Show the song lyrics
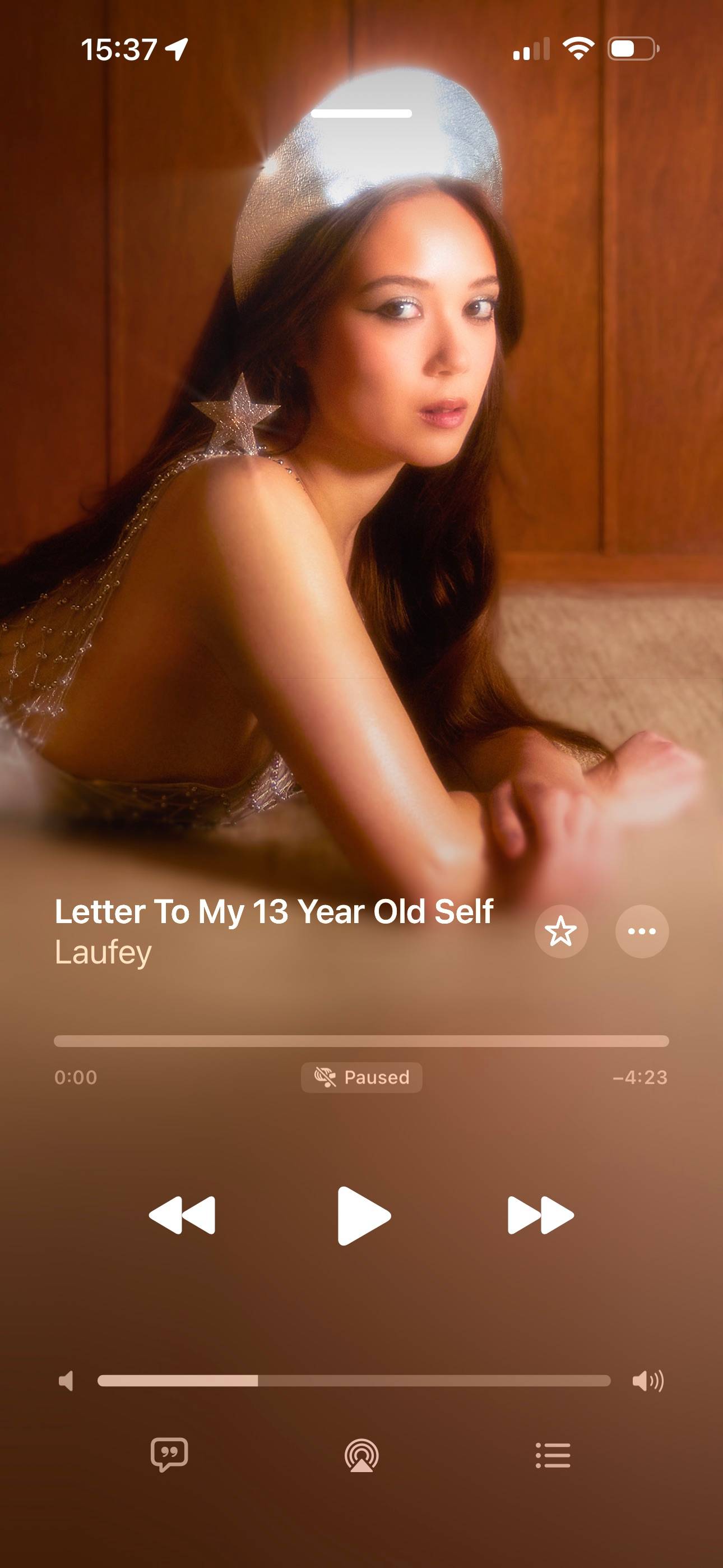This screenshot has height=1568, width=723. coord(169,1455)
